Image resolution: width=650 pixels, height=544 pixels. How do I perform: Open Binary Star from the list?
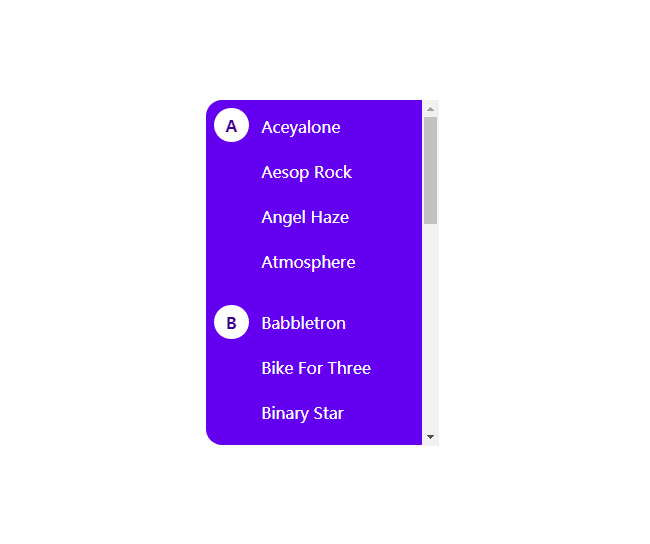coord(302,413)
